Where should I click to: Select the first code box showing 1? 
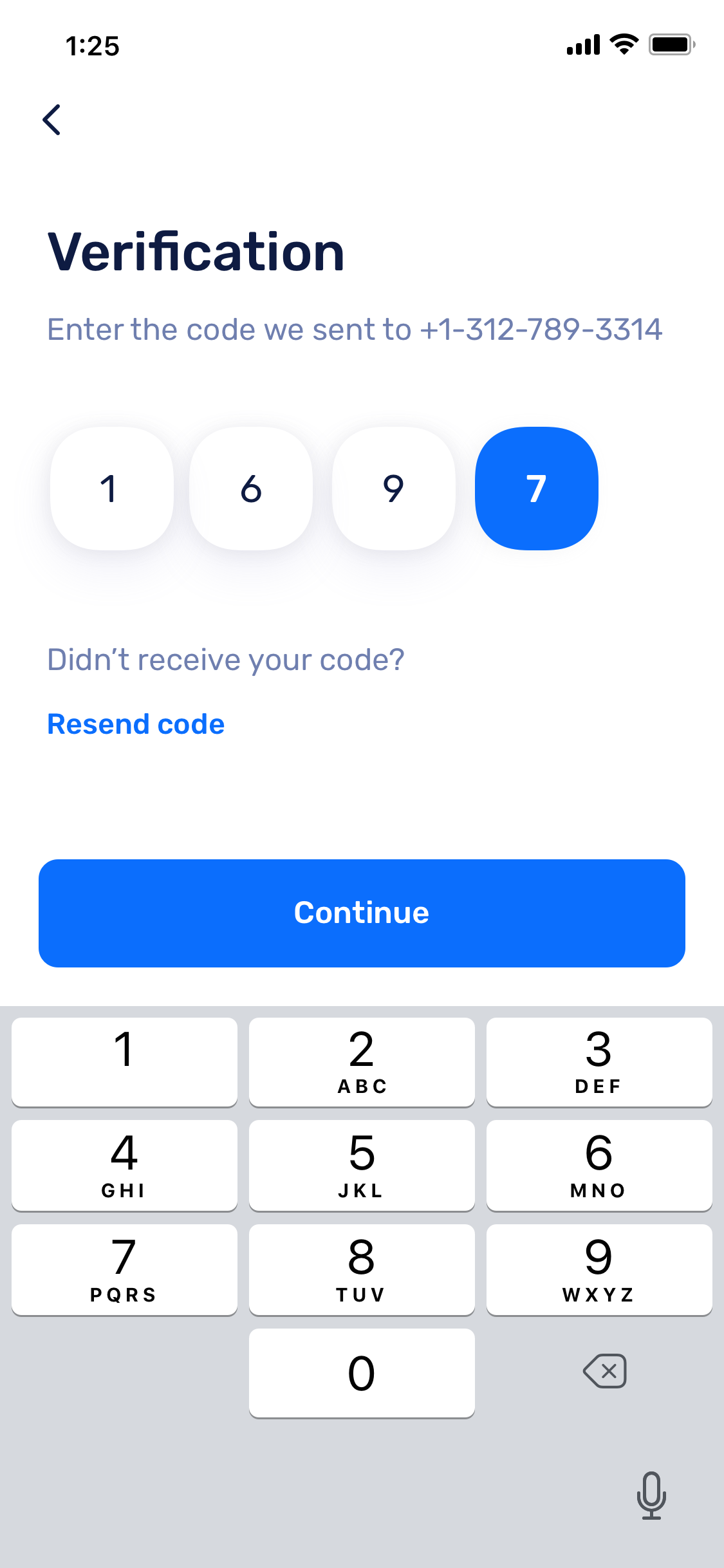click(111, 489)
